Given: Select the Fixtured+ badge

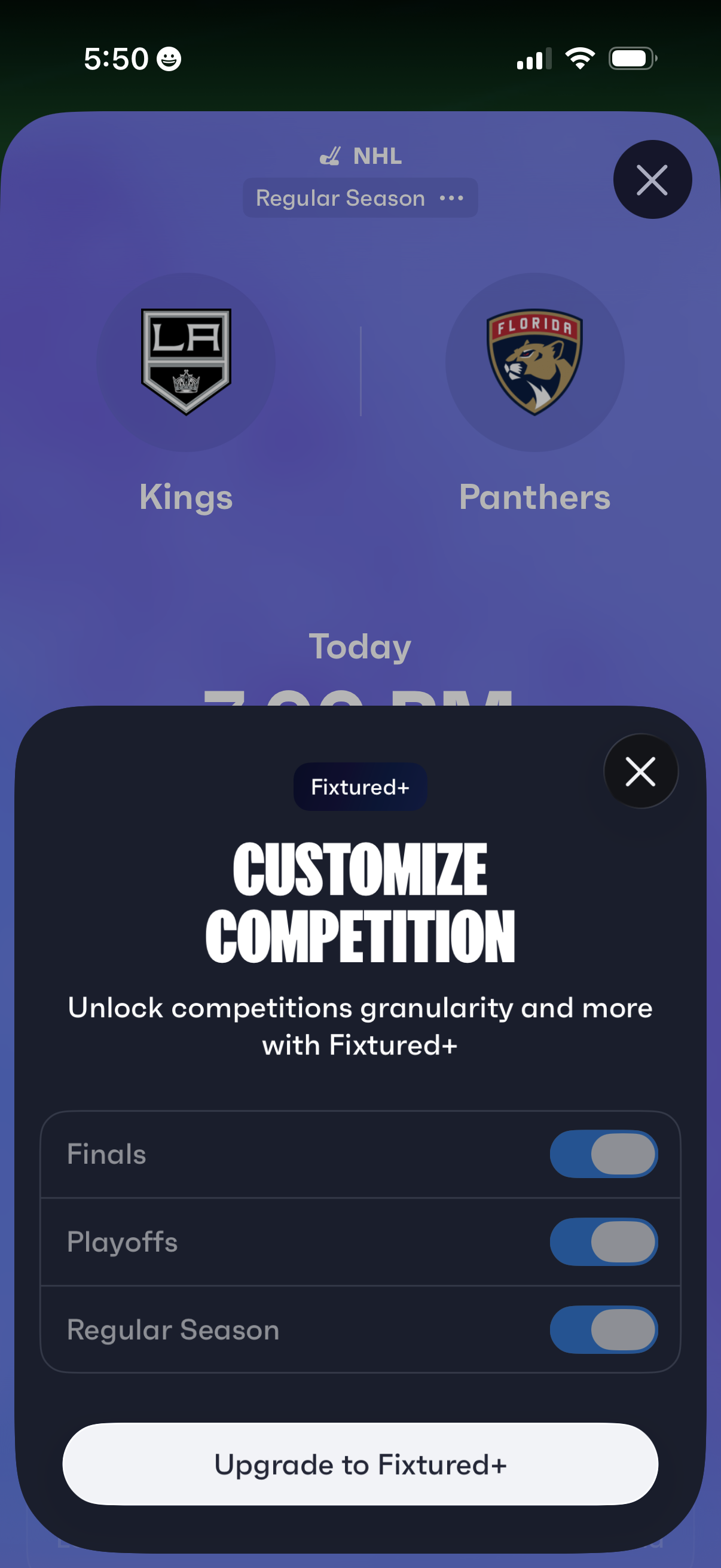Looking at the screenshot, I should 360,786.
